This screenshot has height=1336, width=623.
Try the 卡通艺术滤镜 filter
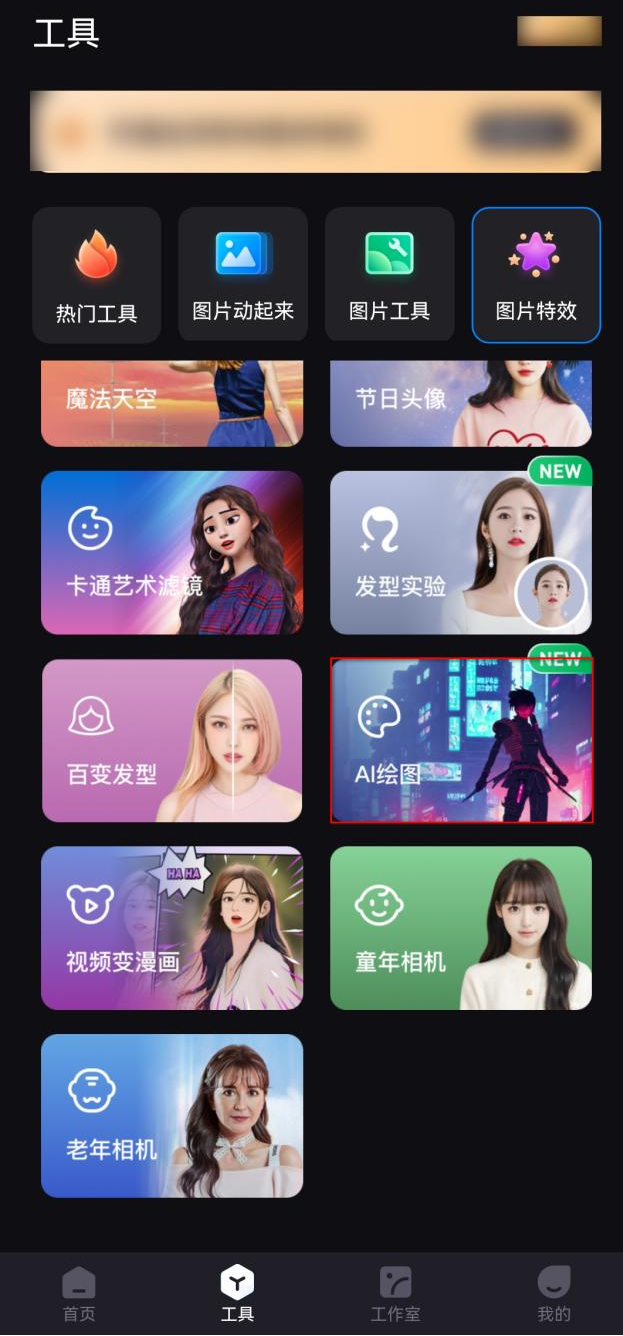[171, 552]
